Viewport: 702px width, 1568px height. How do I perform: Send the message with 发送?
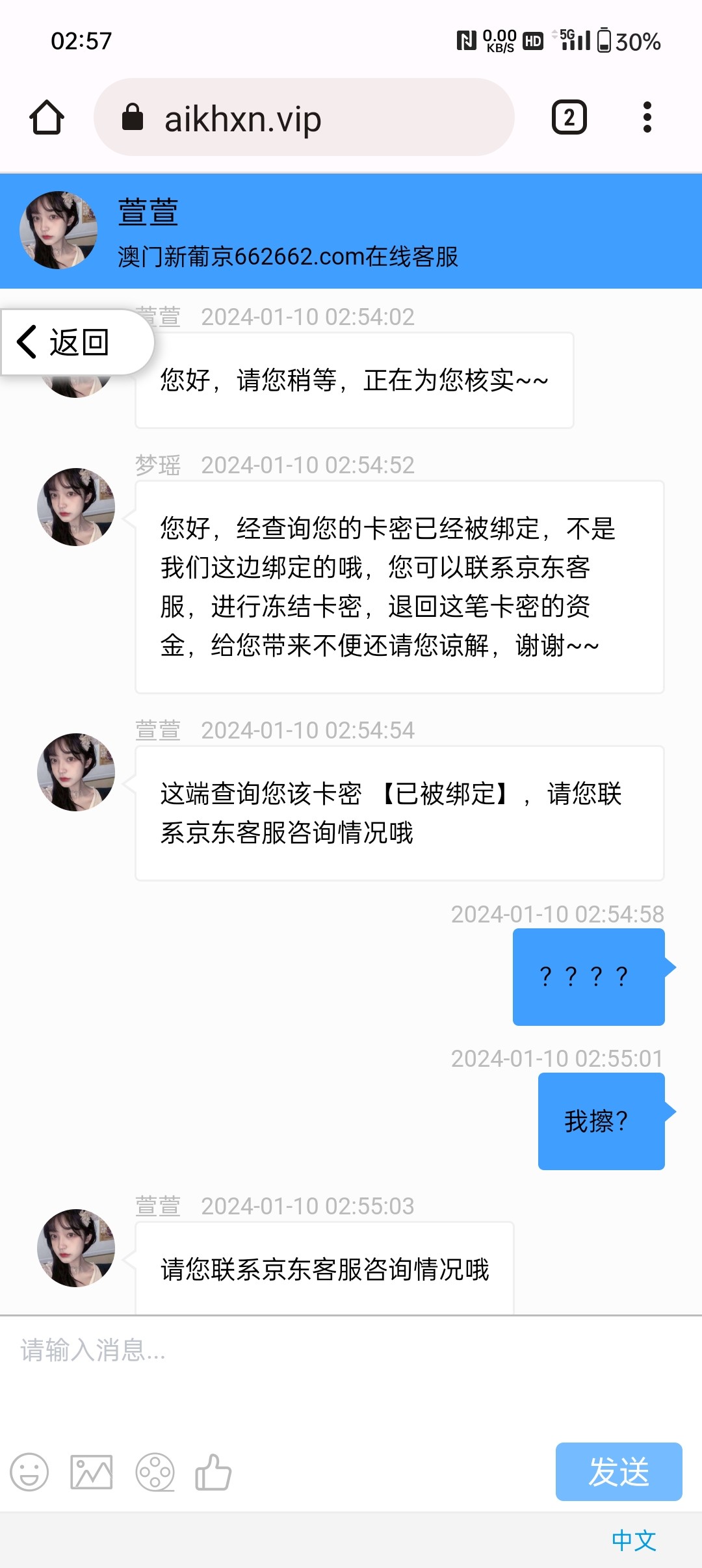pyautogui.click(x=618, y=1472)
